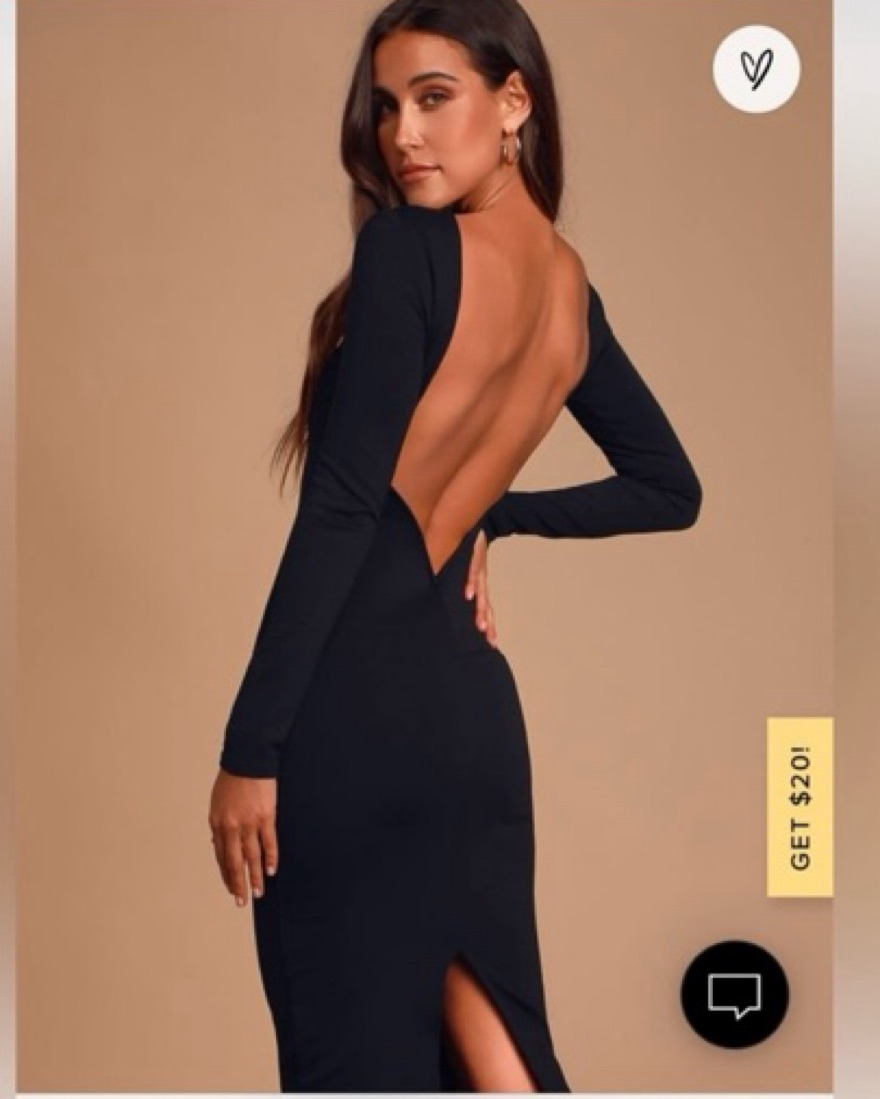880x1099 pixels.
Task: Open the live chat bubble
Action: [x=735, y=994]
